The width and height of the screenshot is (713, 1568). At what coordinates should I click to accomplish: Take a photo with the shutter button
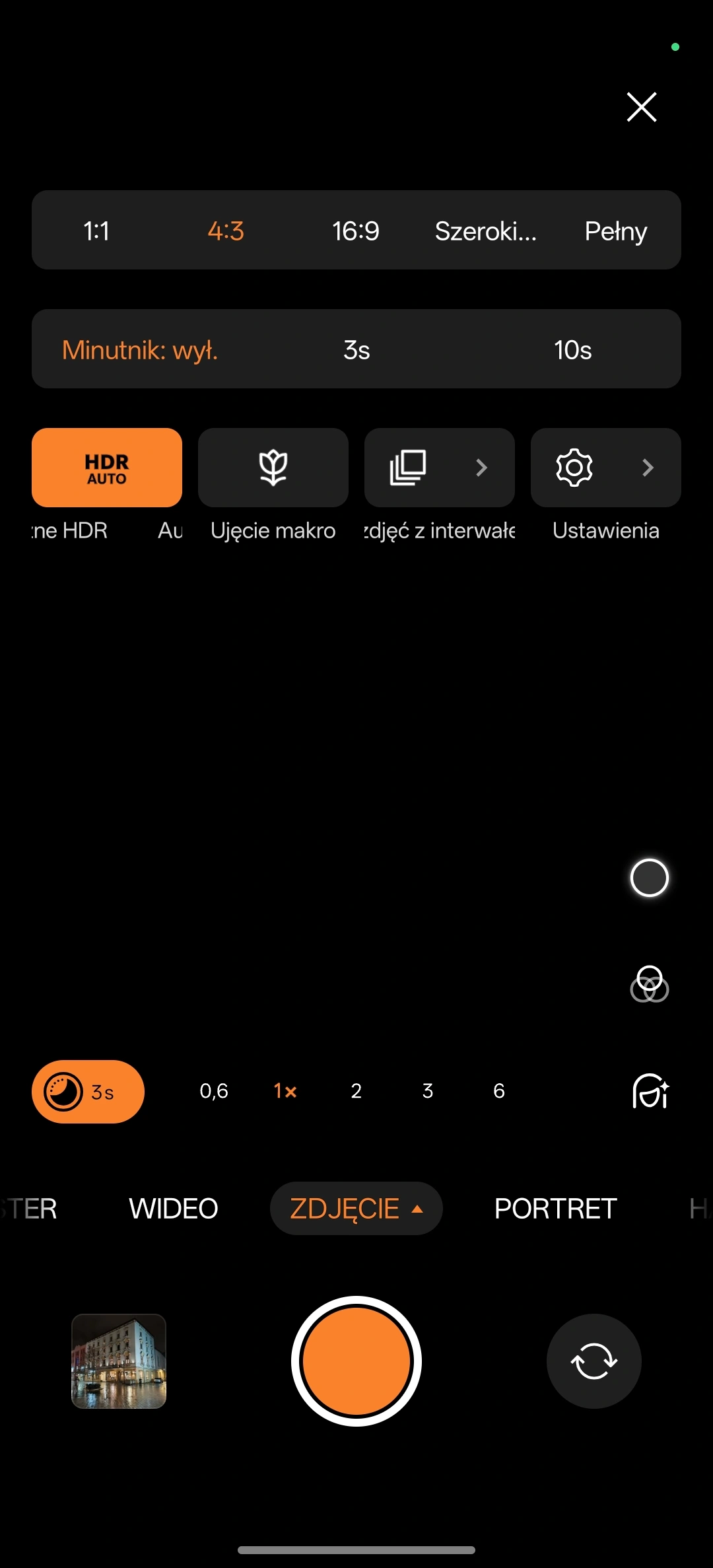tap(356, 1361)
